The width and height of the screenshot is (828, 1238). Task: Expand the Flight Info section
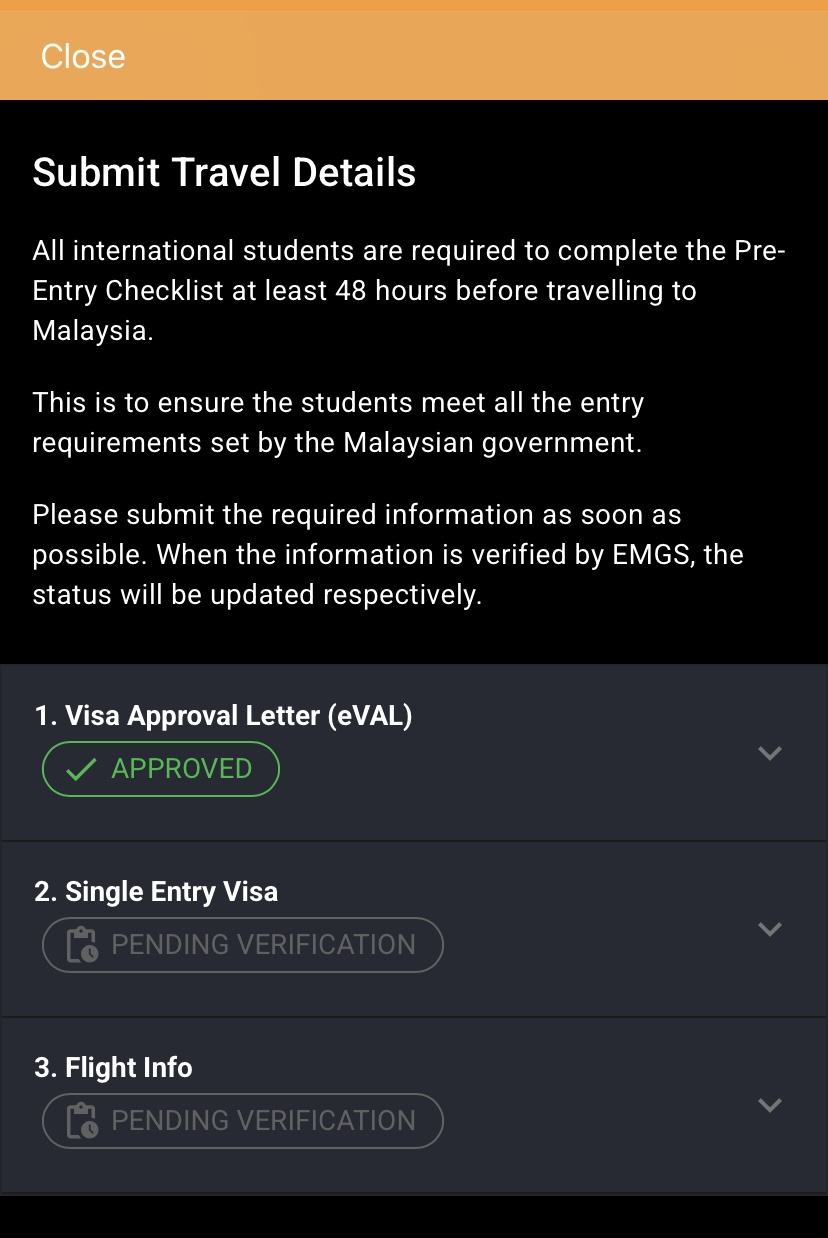(769, 1105)
